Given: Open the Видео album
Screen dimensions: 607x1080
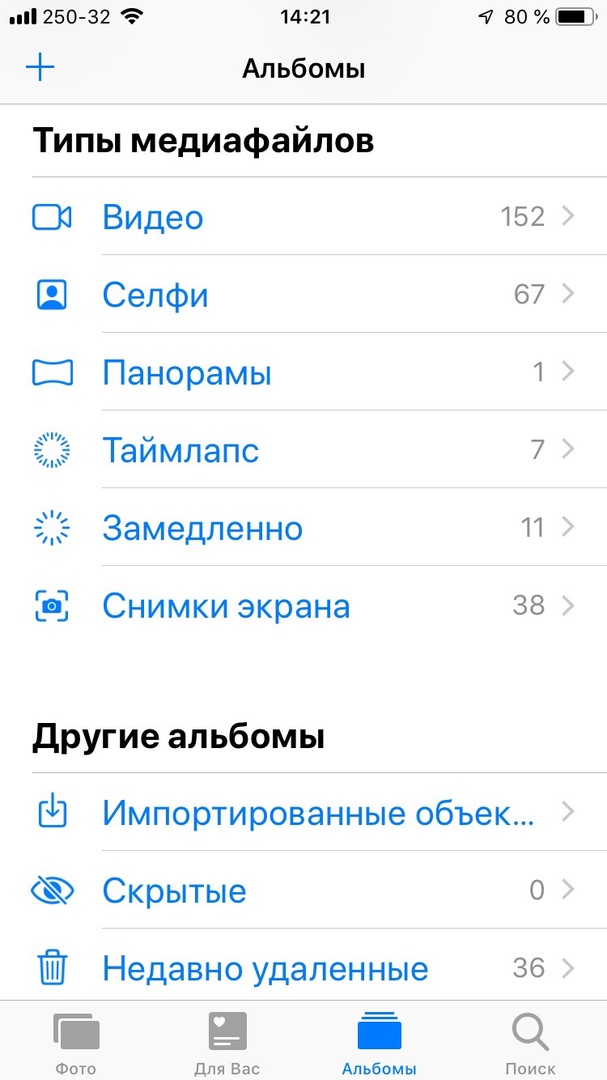Looking at the screenshot, I should click(303, 217).
